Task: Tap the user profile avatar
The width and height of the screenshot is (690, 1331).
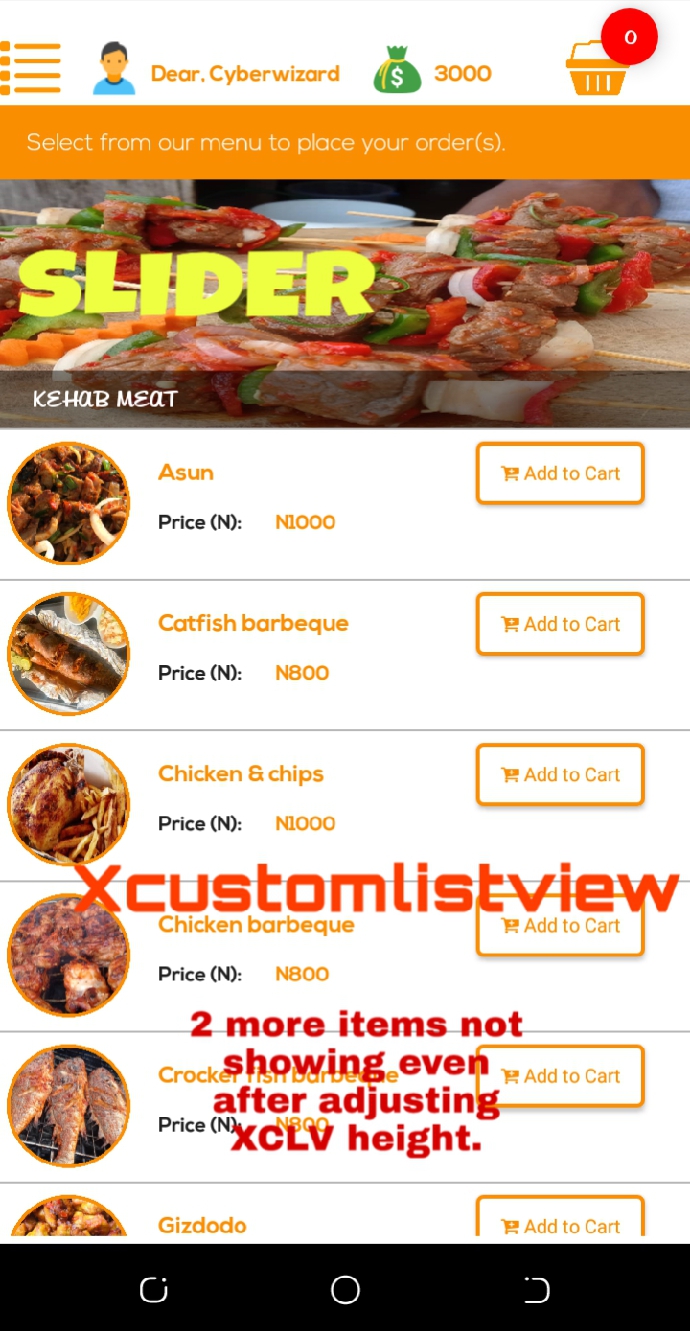Action: (114, 69)
